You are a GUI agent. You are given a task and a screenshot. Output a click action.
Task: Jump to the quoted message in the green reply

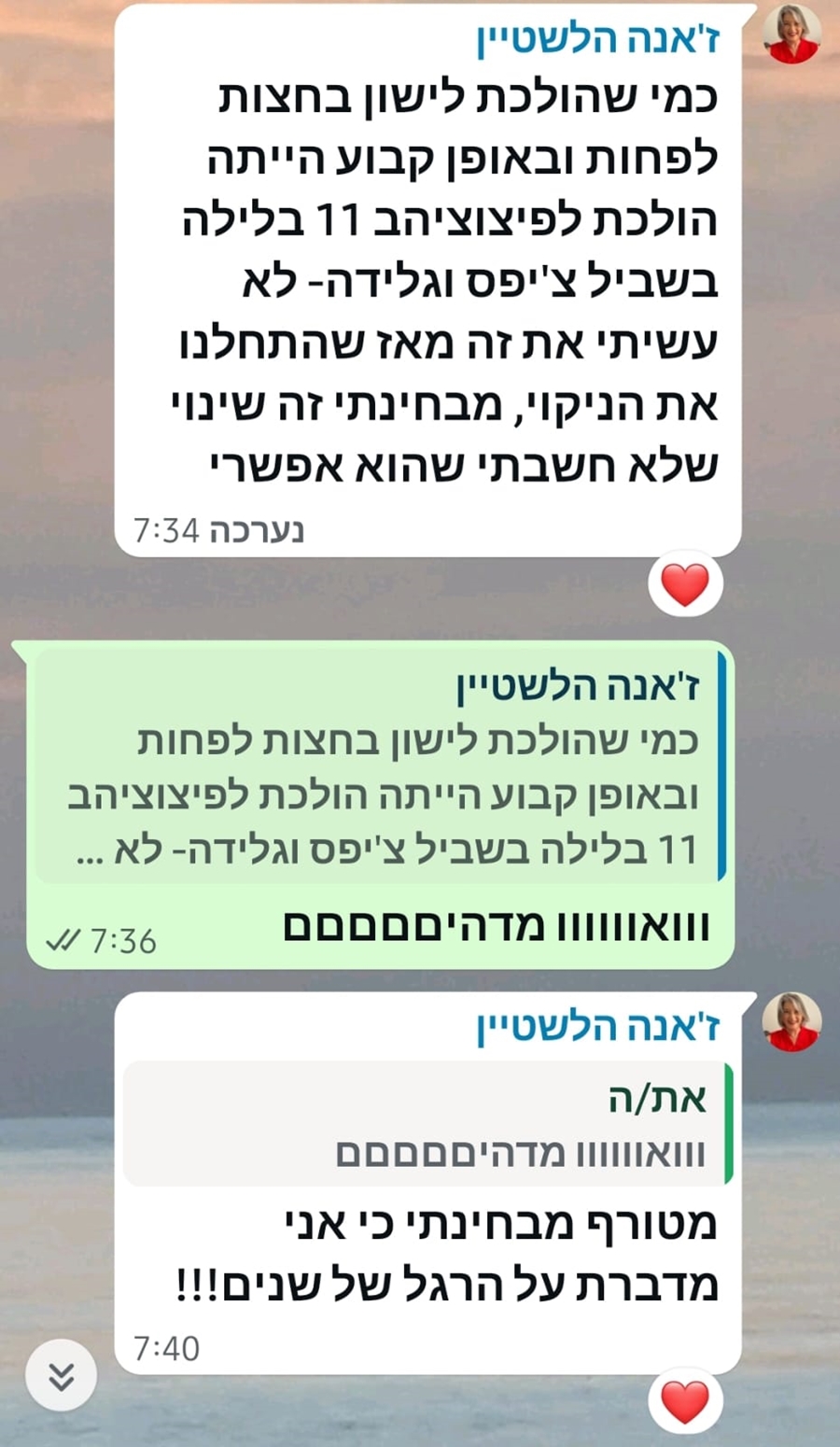383,767
